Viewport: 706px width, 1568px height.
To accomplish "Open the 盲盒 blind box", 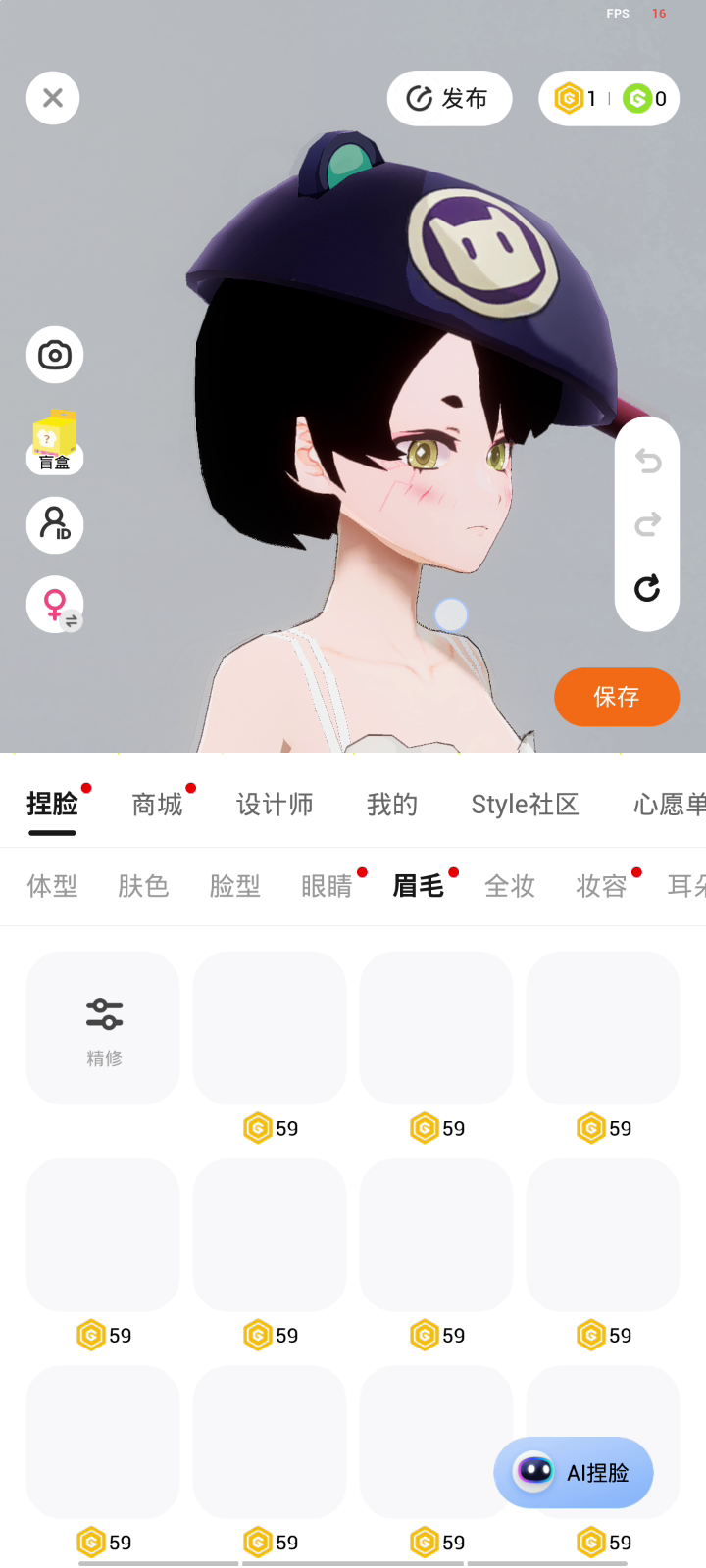I will (x=55, y=443).
